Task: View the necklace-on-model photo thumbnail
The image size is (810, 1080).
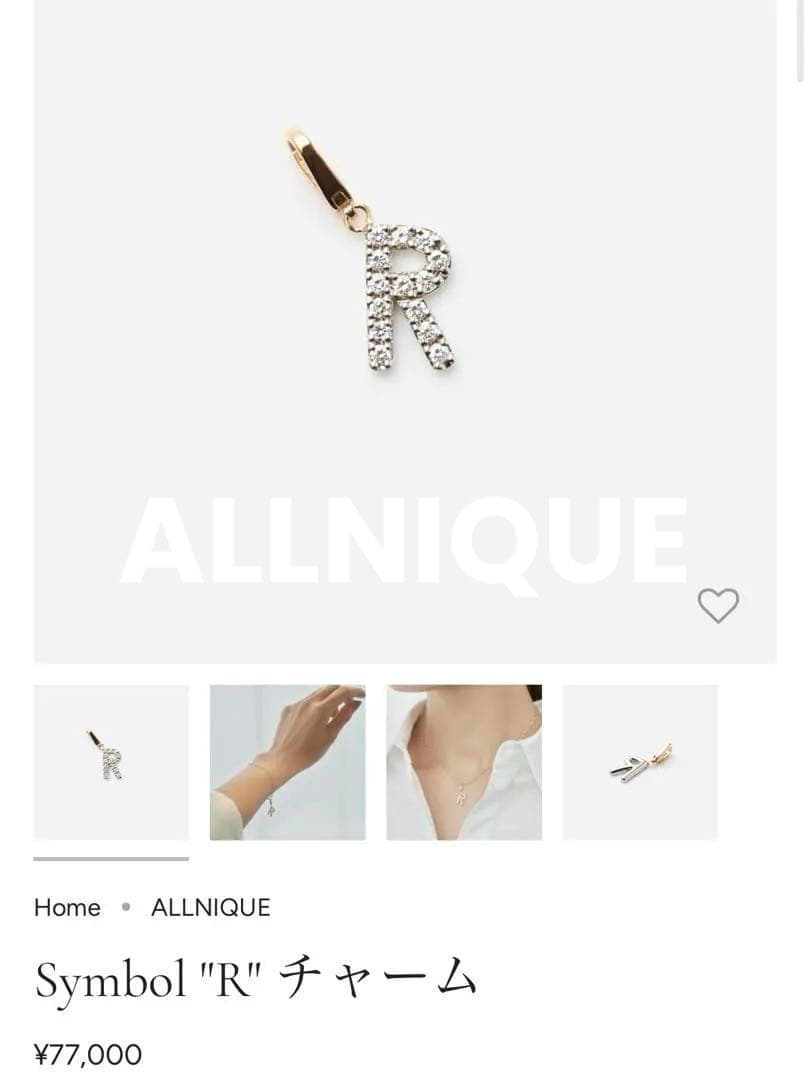Action: 464,762
